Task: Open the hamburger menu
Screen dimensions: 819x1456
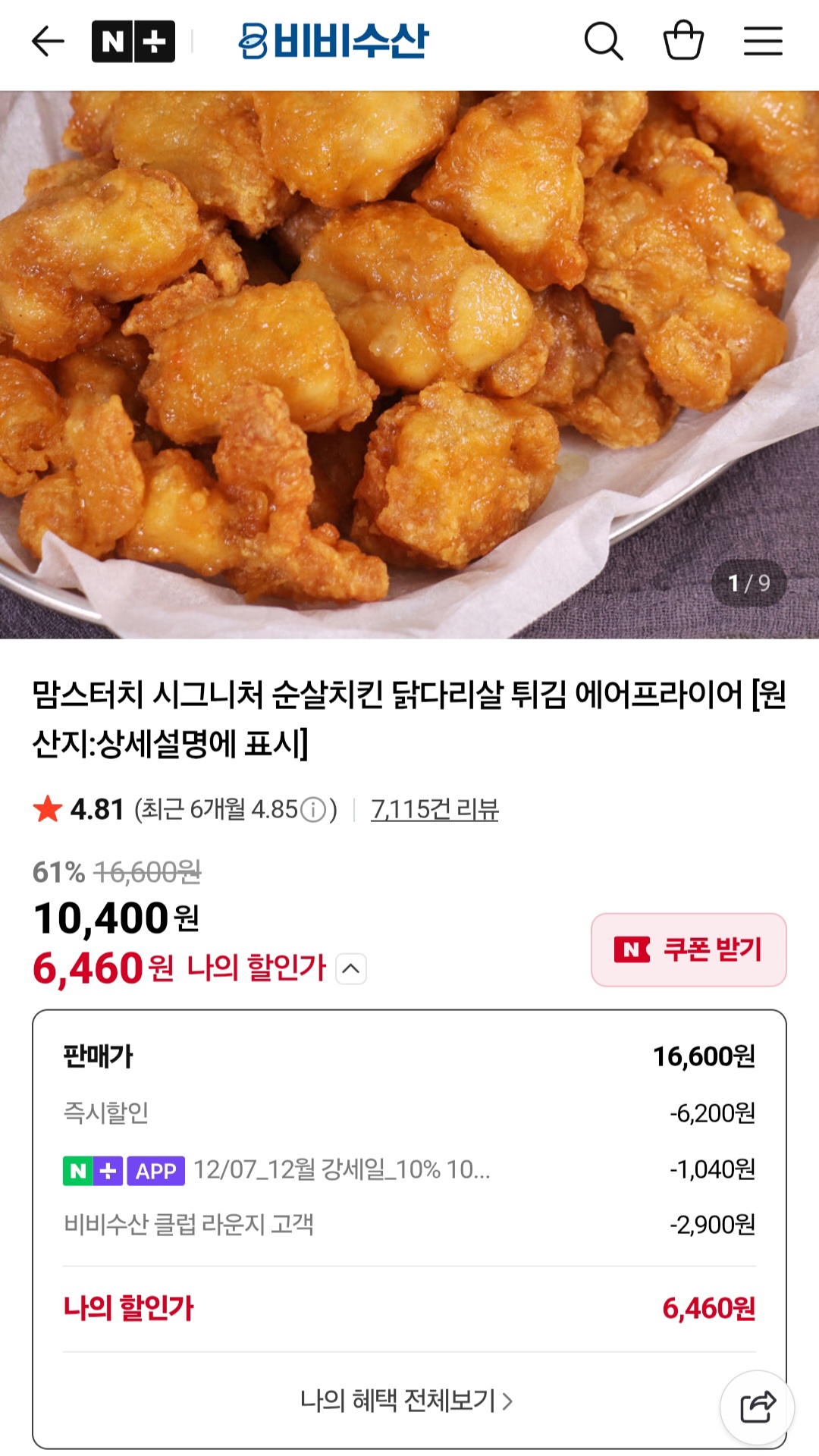Action: (763, 41)
